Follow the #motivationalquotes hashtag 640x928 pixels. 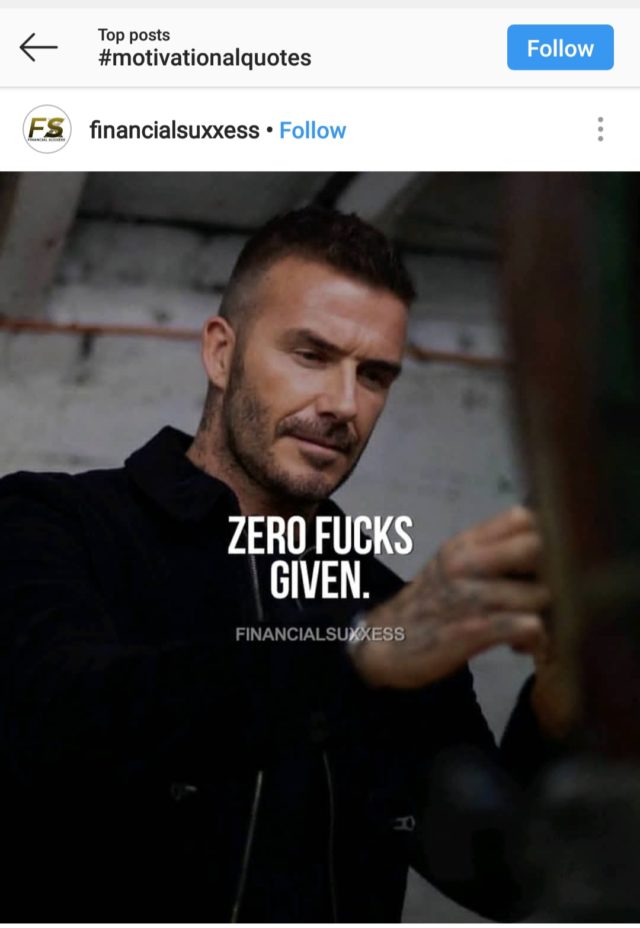click(x=559, y=48)
